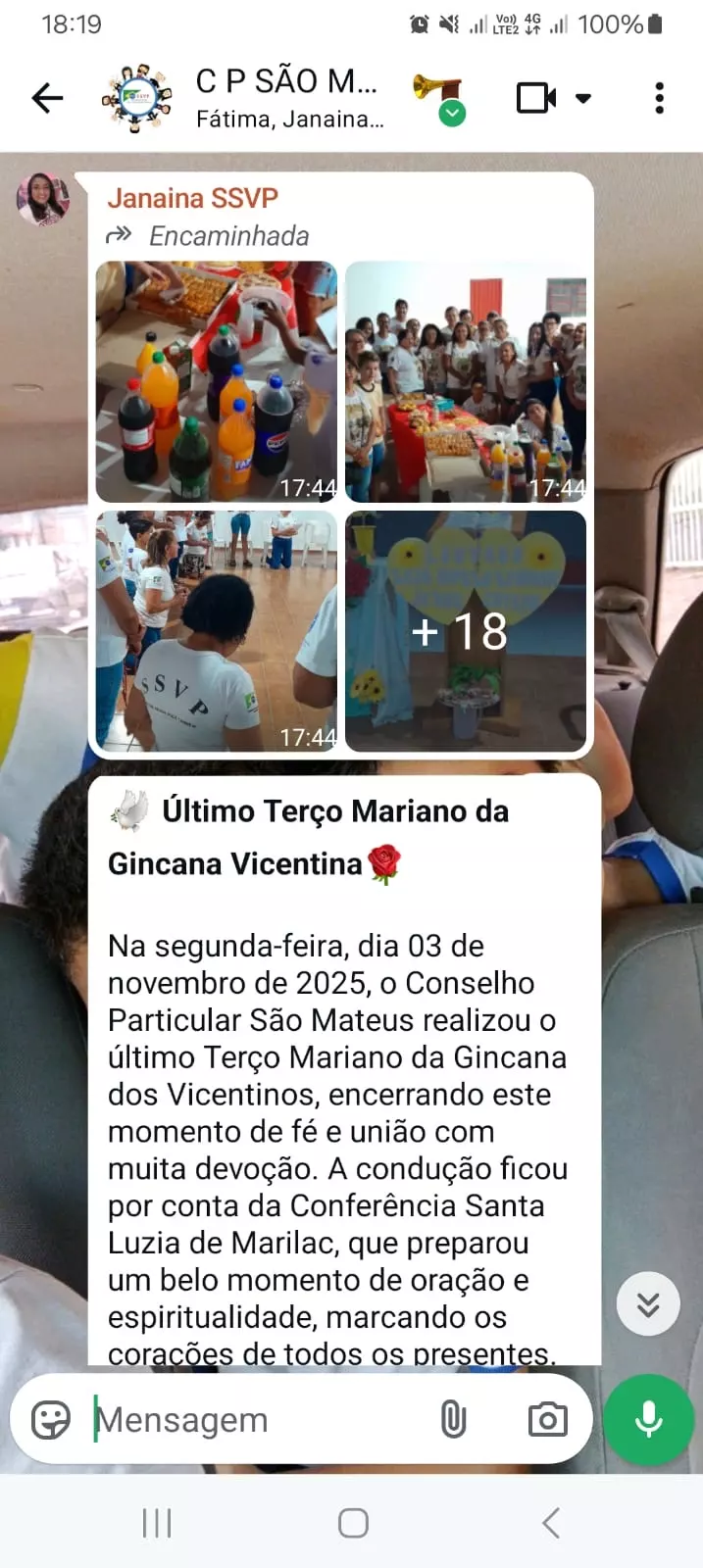Open the group photo around the table
Image resolution: width=703 pixels, height=1568 pixels.
click(466, 381)
